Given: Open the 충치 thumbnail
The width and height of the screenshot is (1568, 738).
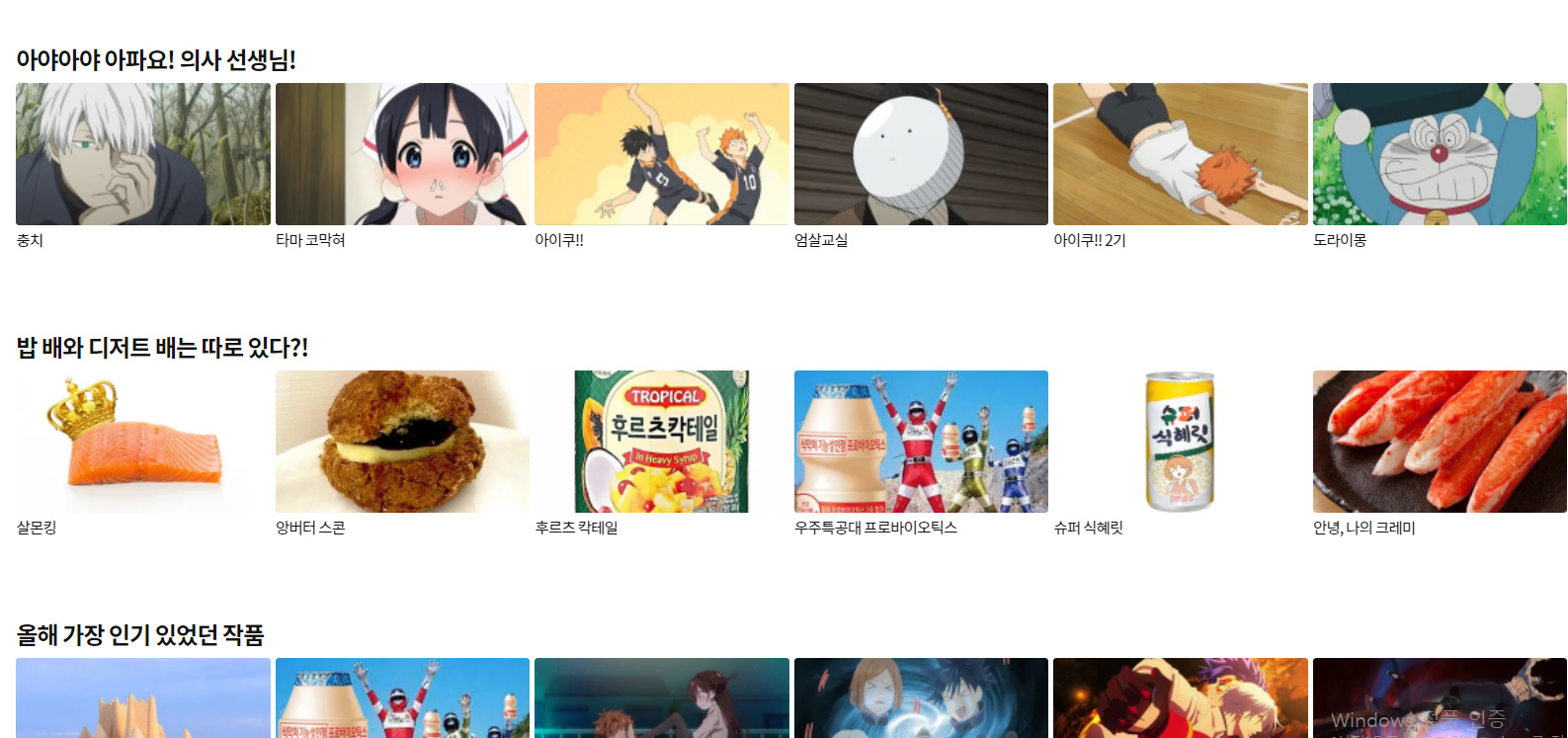Looking at the screenshot, I should click(x=142, y=154).
